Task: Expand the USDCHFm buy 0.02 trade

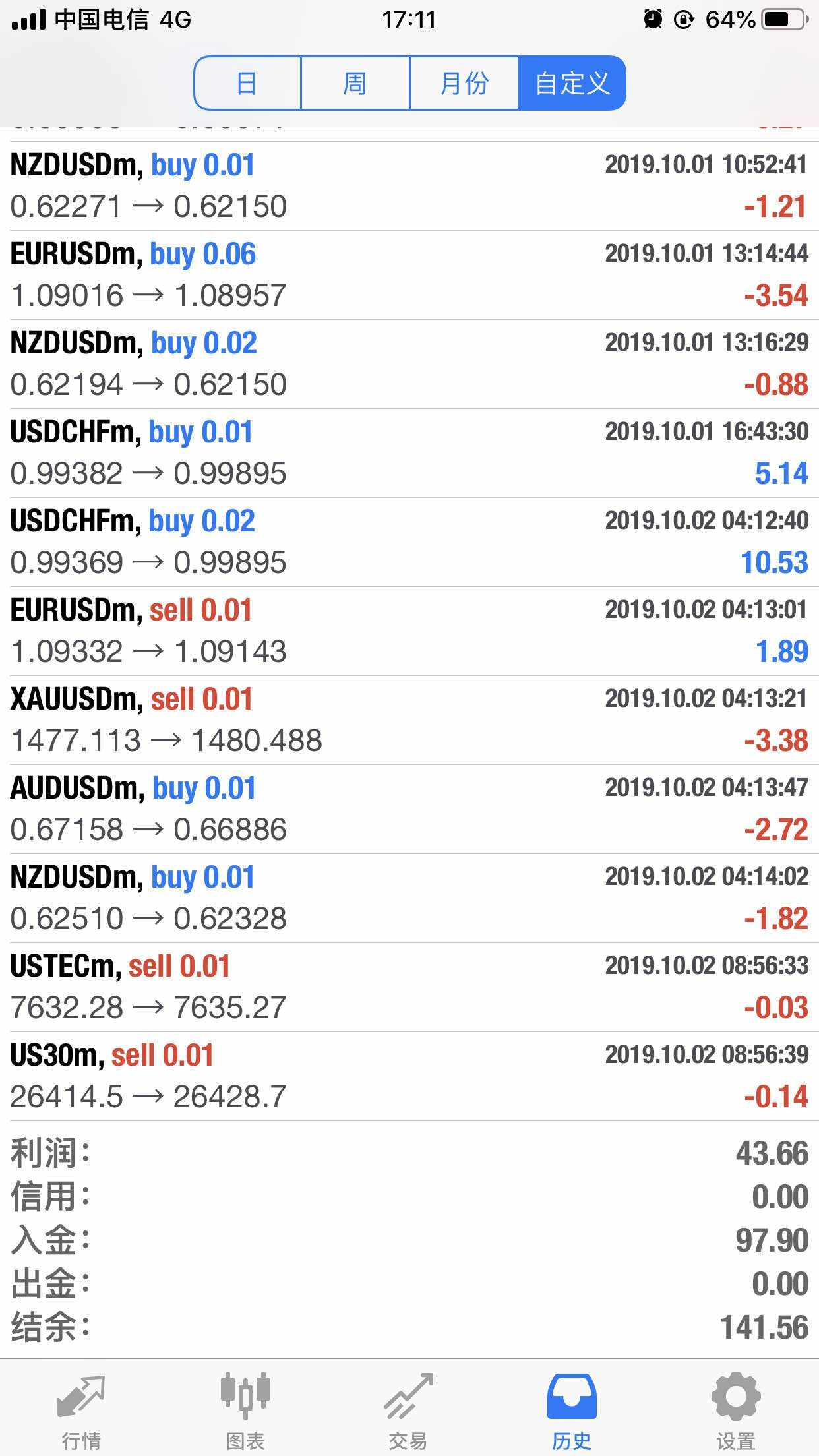Action: coord(409,542)
